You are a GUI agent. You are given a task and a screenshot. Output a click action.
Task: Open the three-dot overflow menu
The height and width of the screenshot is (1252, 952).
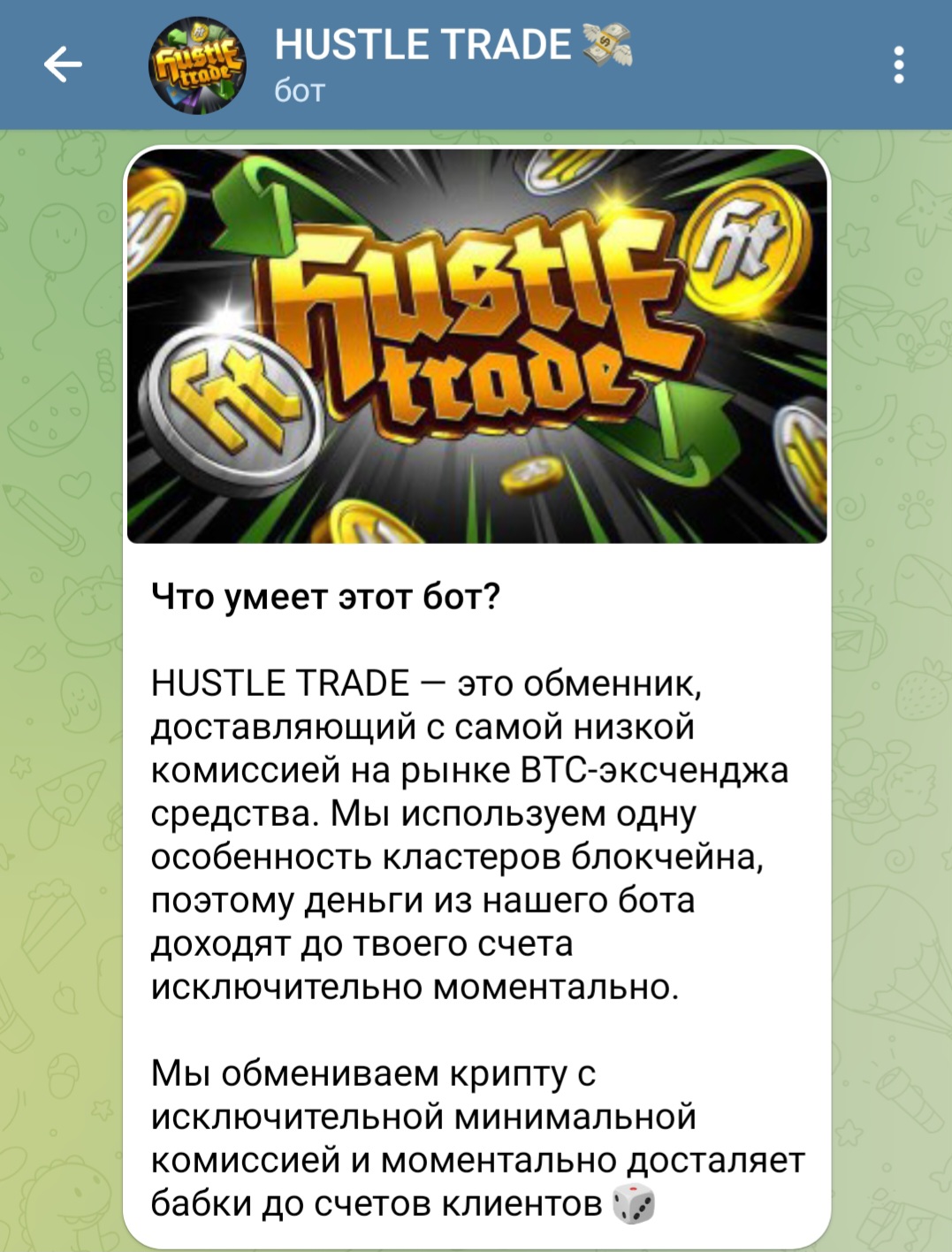pyautogui.click(x=898, y=65)
